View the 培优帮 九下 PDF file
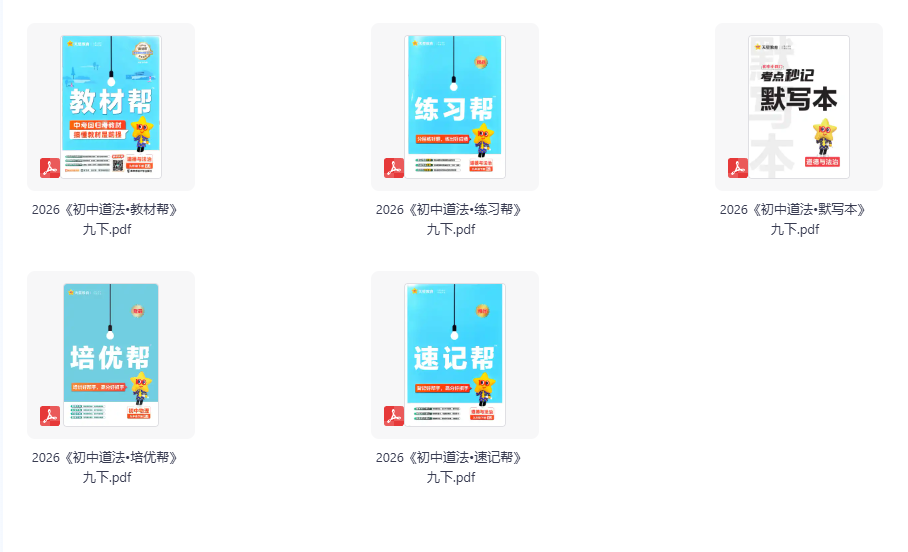 coord(111,355)
